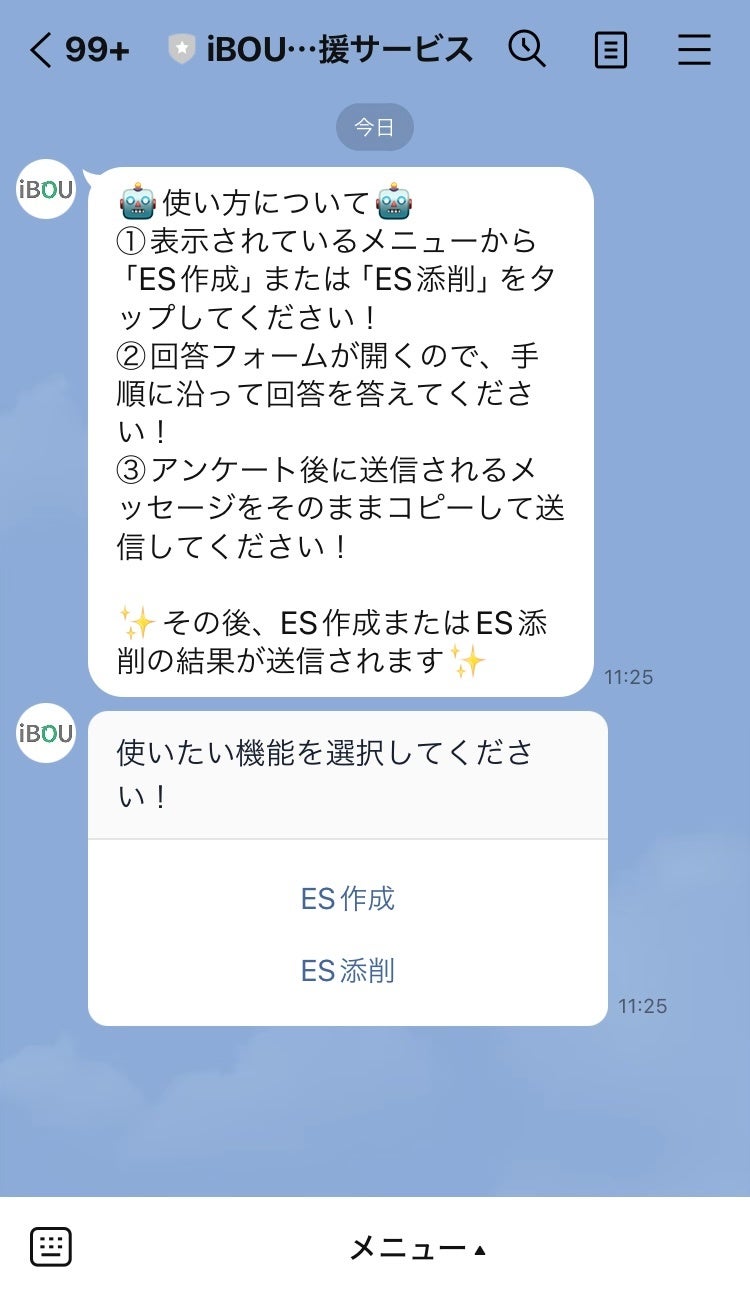This screenshot has width=750, height=1299.
Task: Switch to keyboard input
Action: point(51,1247)
